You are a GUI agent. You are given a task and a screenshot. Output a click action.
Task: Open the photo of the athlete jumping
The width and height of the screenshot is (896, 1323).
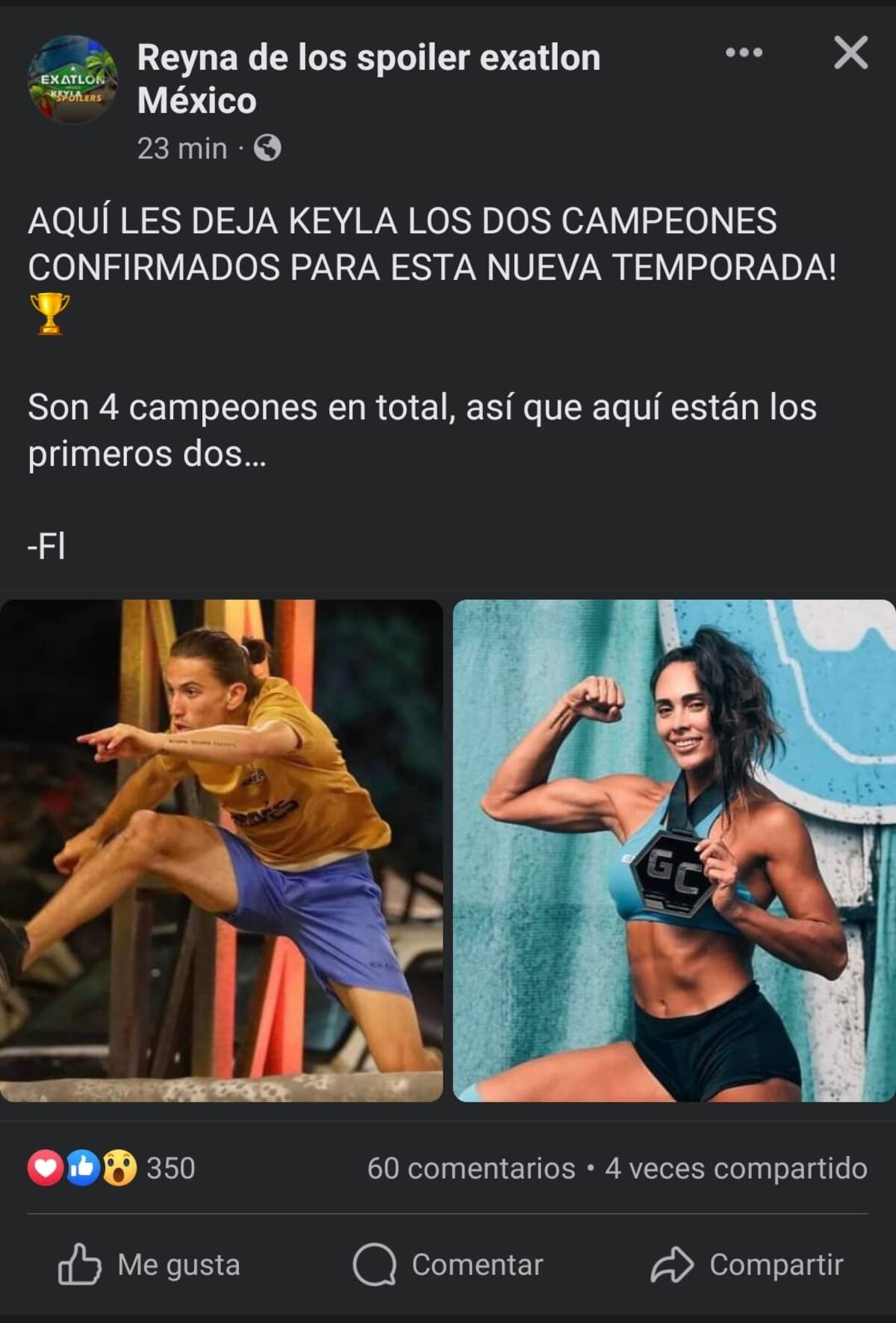[221, 850]
